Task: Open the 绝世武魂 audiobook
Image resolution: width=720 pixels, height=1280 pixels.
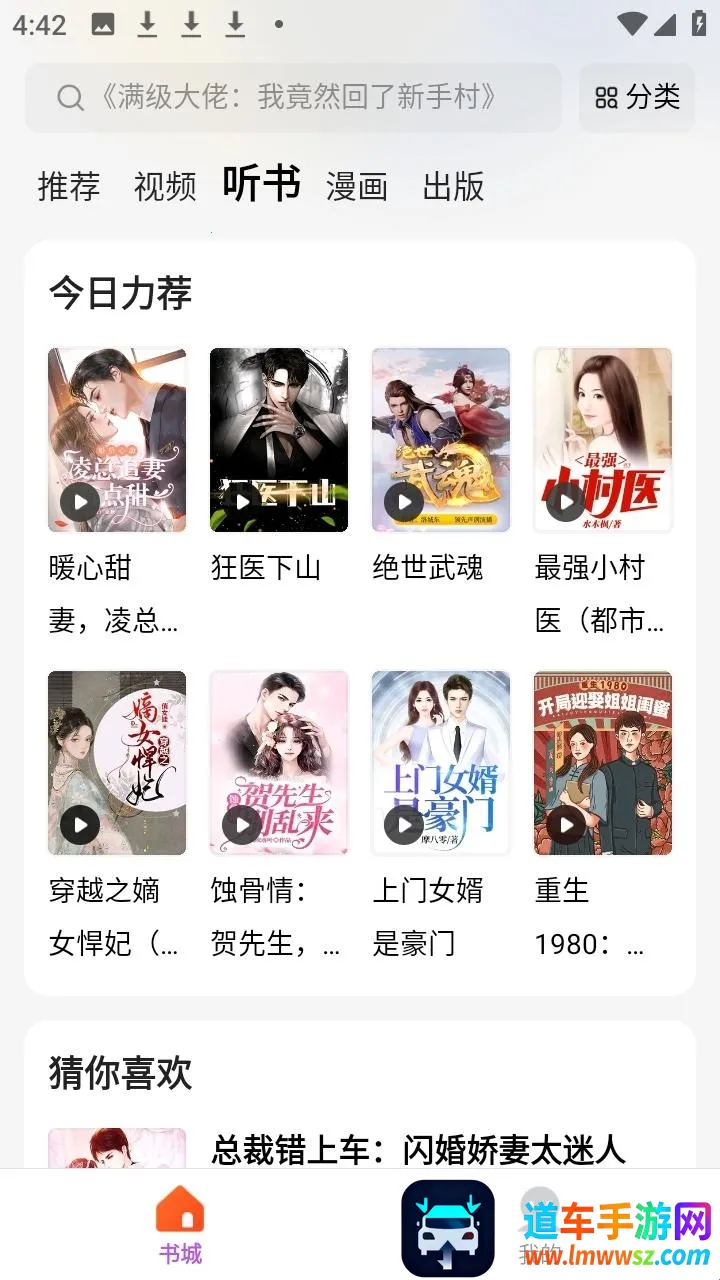Action: pyautogui.click(x=441, y=440)
